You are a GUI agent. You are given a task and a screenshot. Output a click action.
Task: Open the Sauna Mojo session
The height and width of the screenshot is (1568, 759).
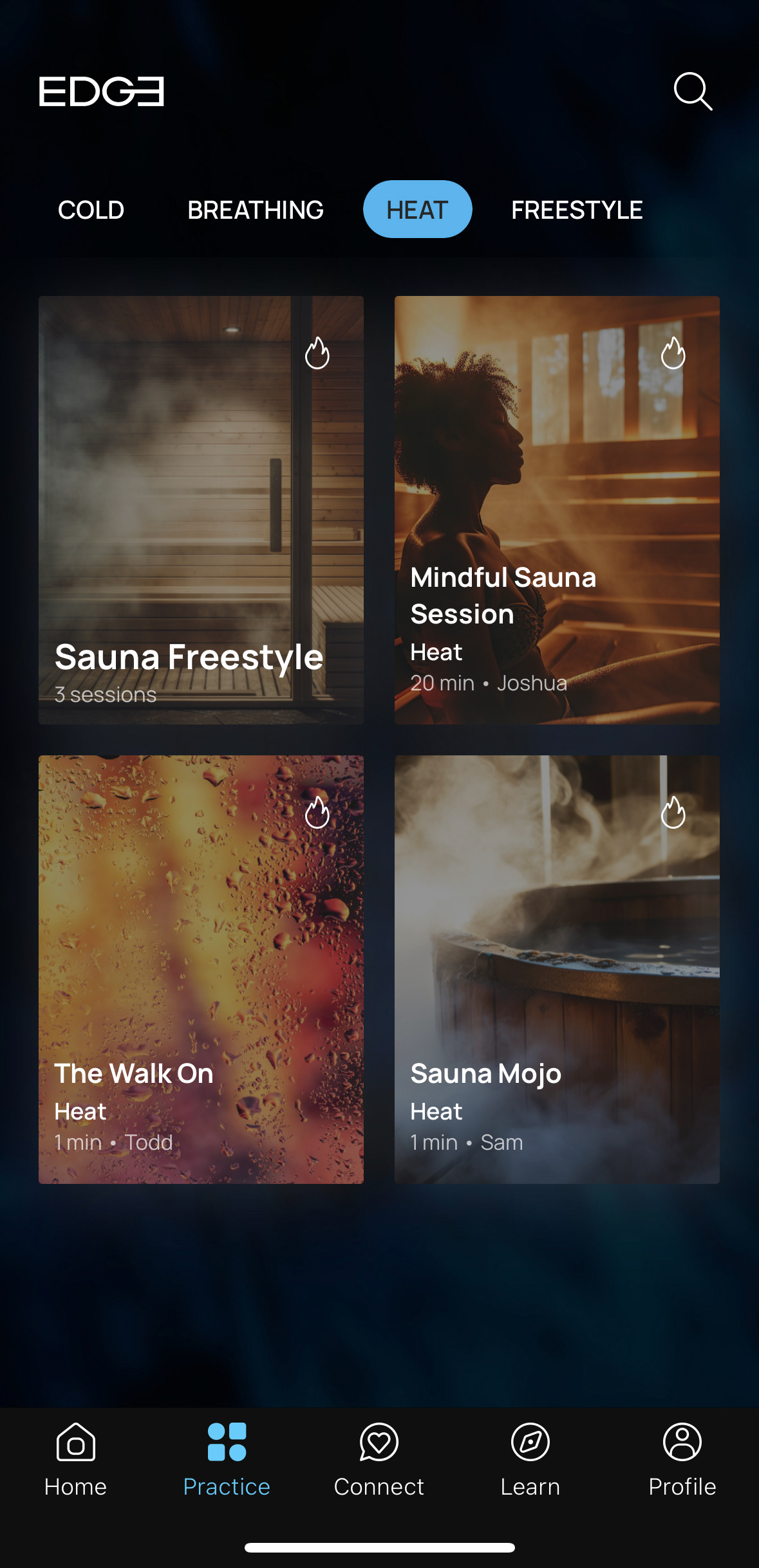tap(557, 969)
